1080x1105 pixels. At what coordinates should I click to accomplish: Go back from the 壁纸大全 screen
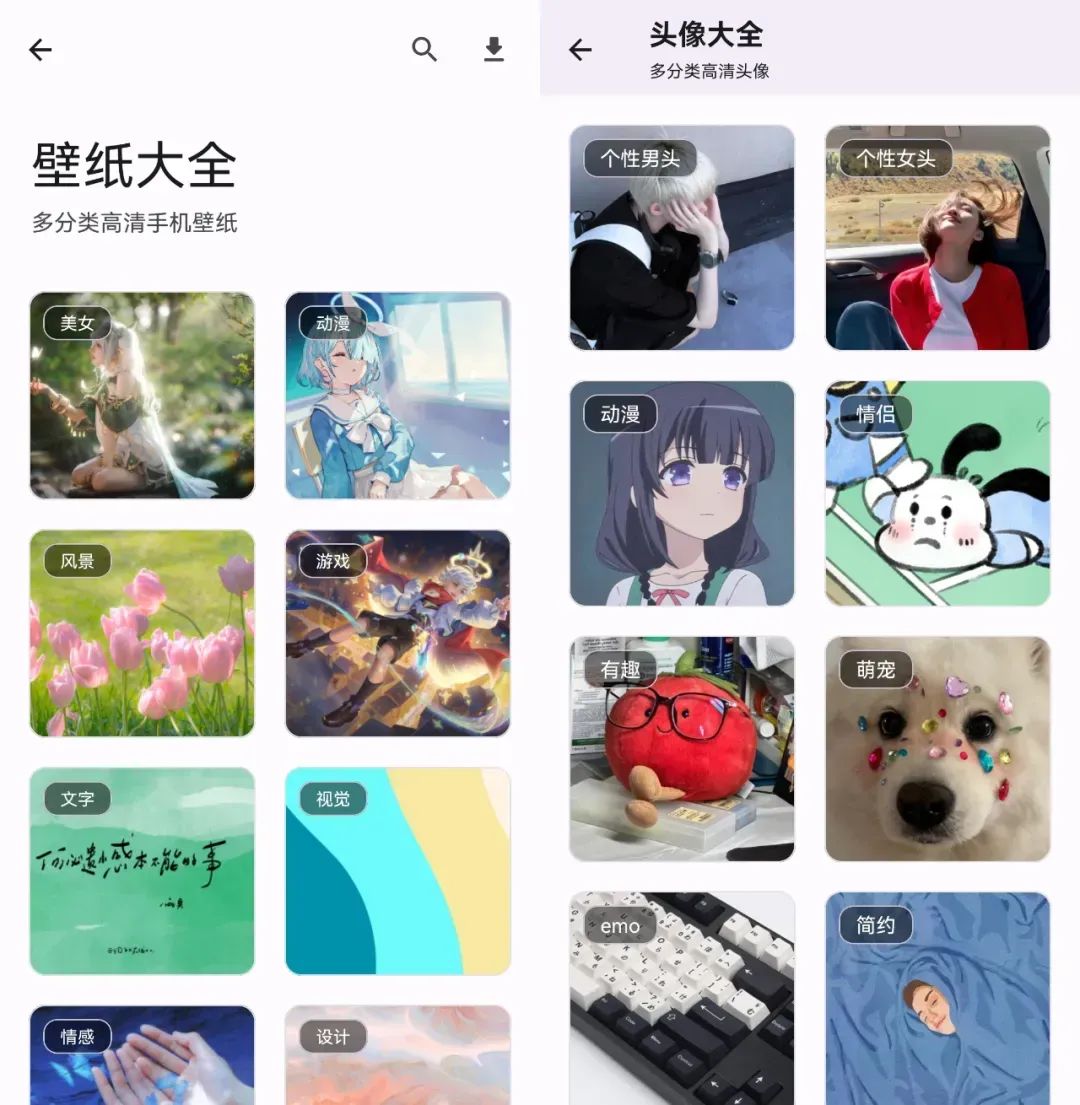(x=40, y=50)
